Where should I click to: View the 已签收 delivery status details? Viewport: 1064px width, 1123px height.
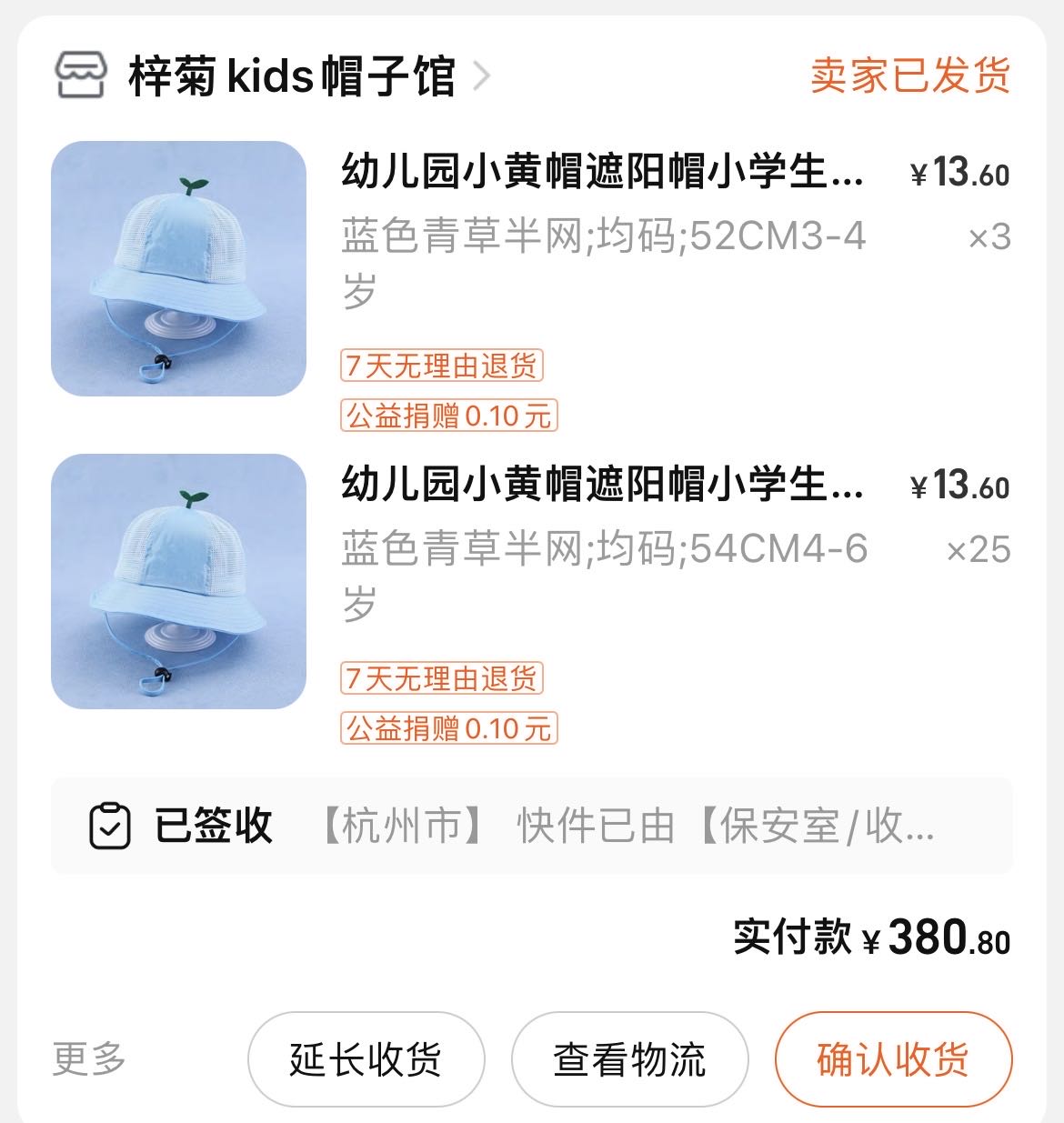(x=531, y=826)
